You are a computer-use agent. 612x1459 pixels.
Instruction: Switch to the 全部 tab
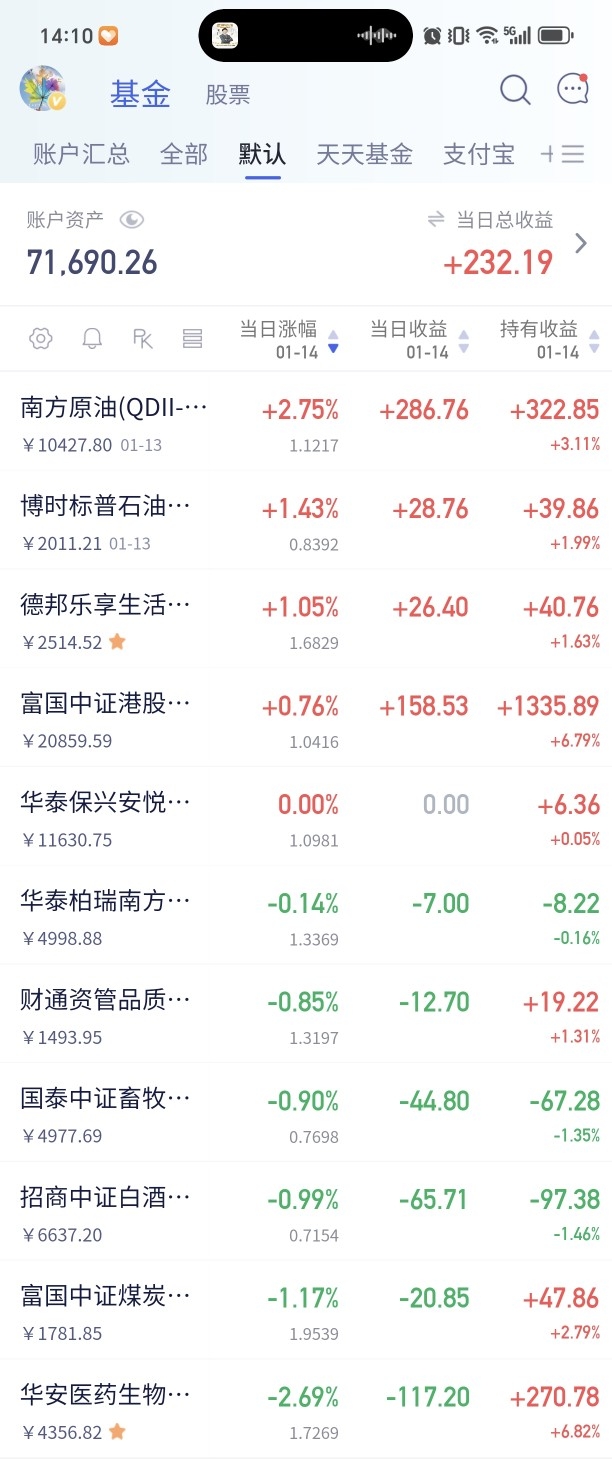pos(184,154)
